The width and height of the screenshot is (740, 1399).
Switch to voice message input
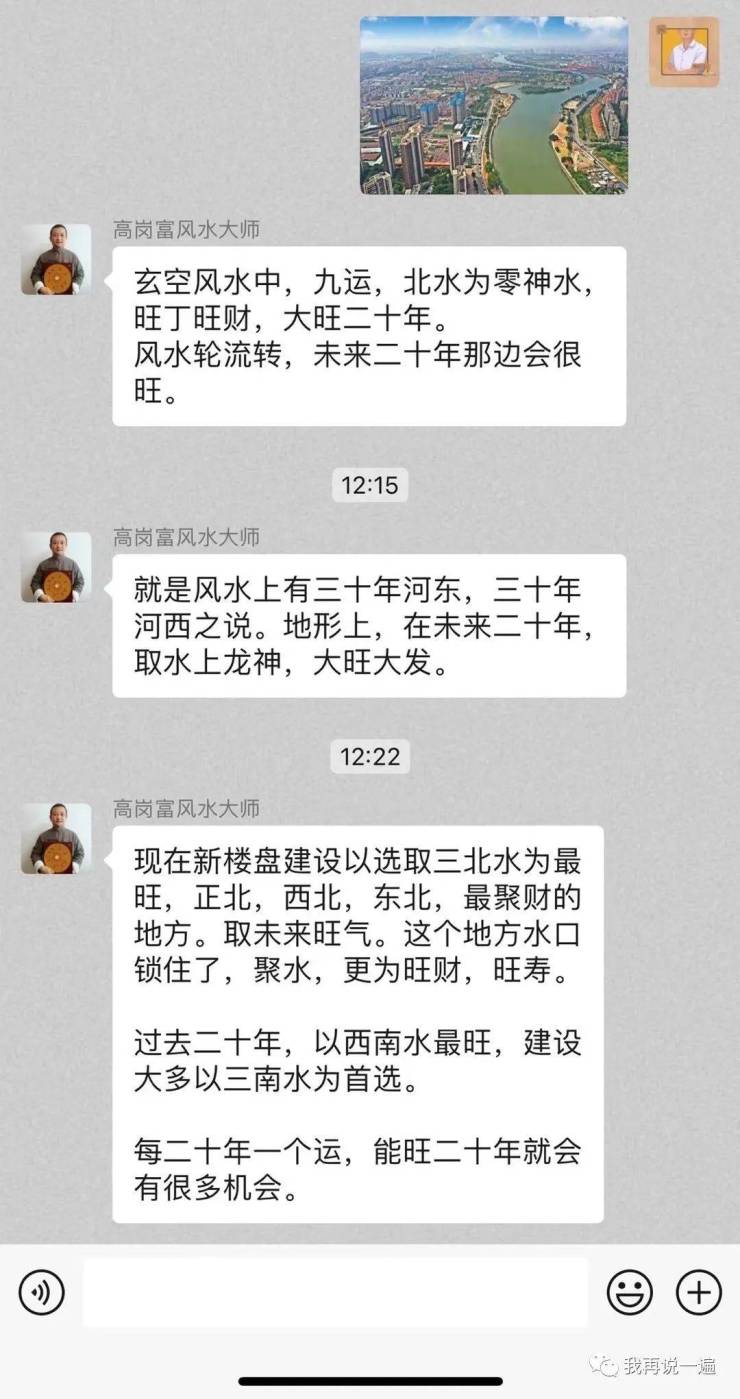(41, 1292)
